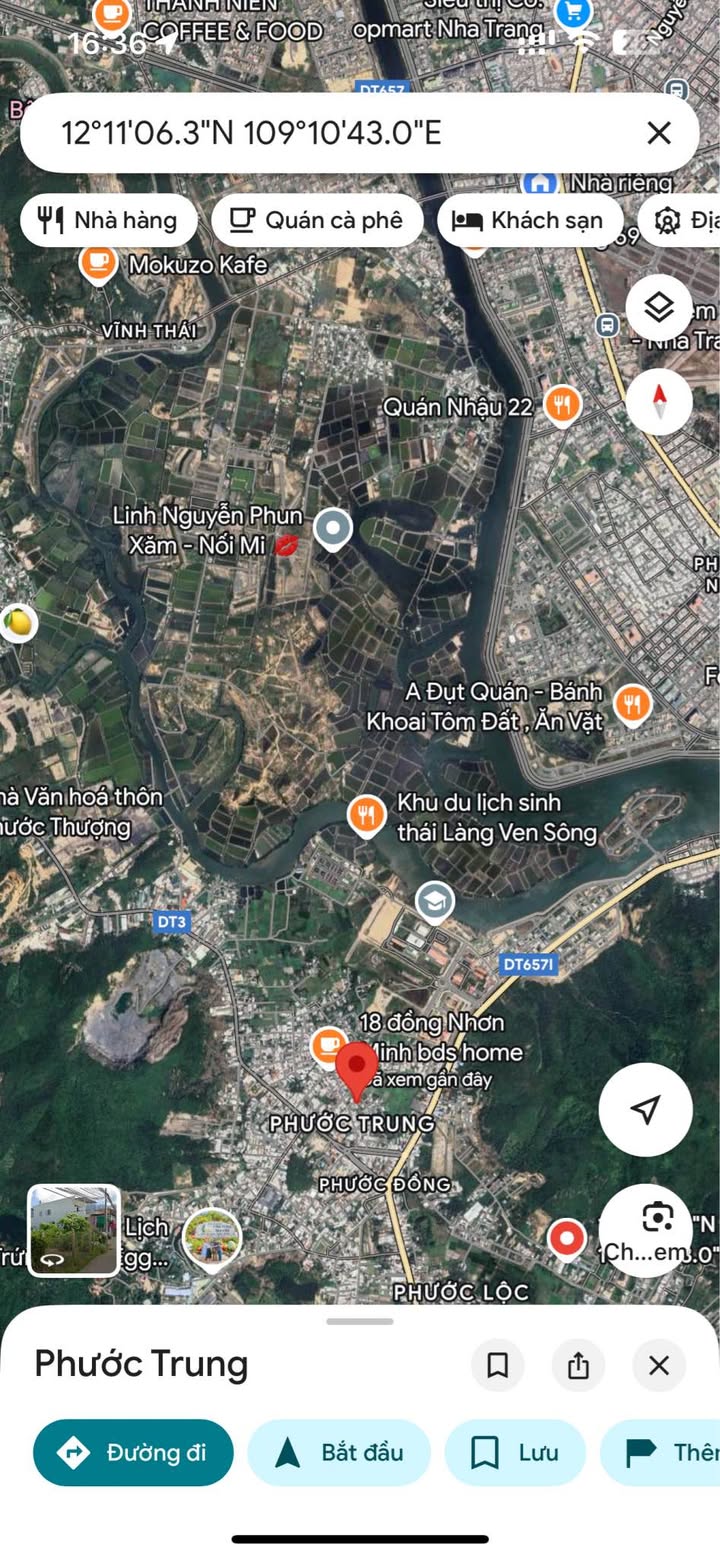
Task: Center map on my location
Action: pyautogui.click(x=646, y=1109)
